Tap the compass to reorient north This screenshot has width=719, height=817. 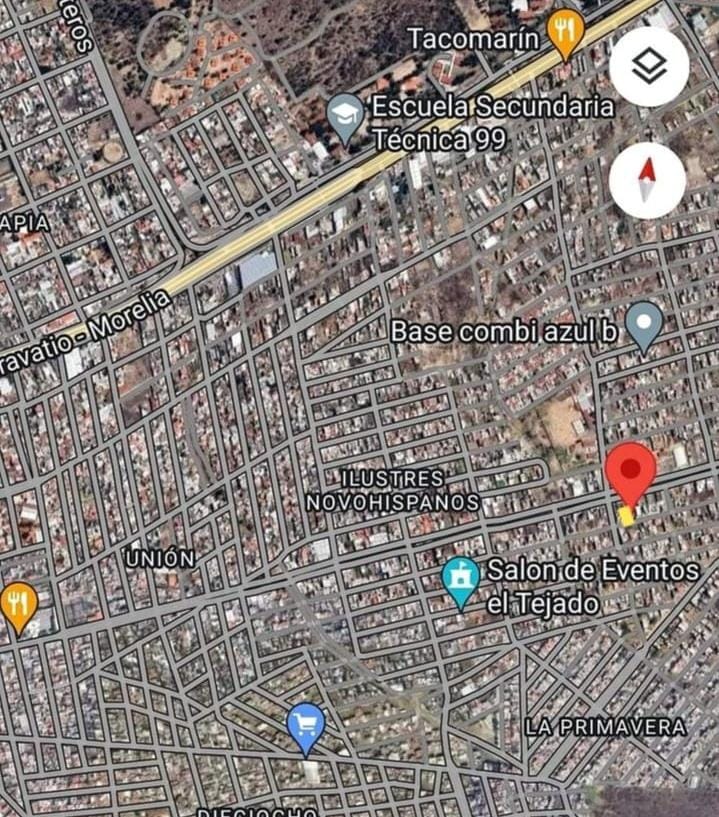[x=647, y=180]
